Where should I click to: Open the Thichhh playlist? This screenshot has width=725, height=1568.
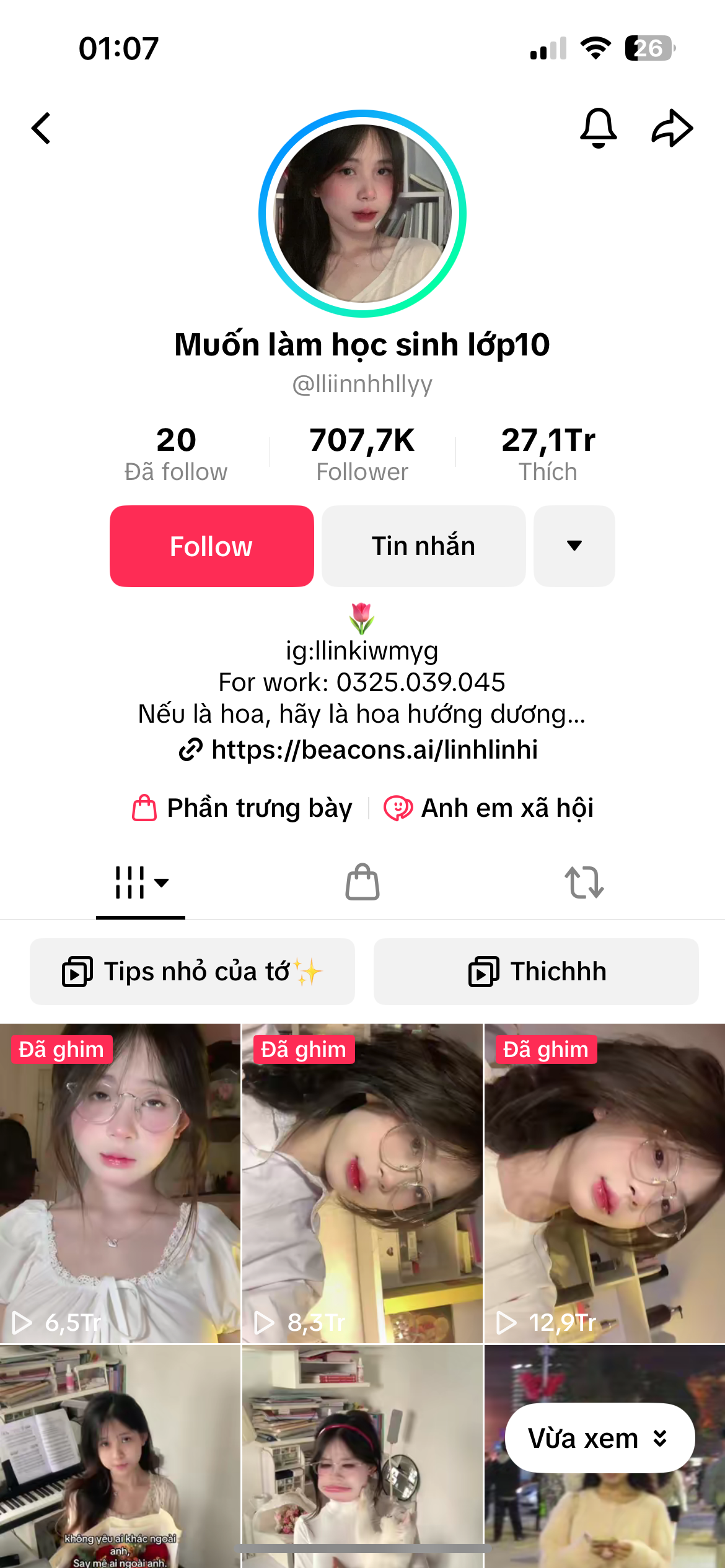tap(536, 972)
